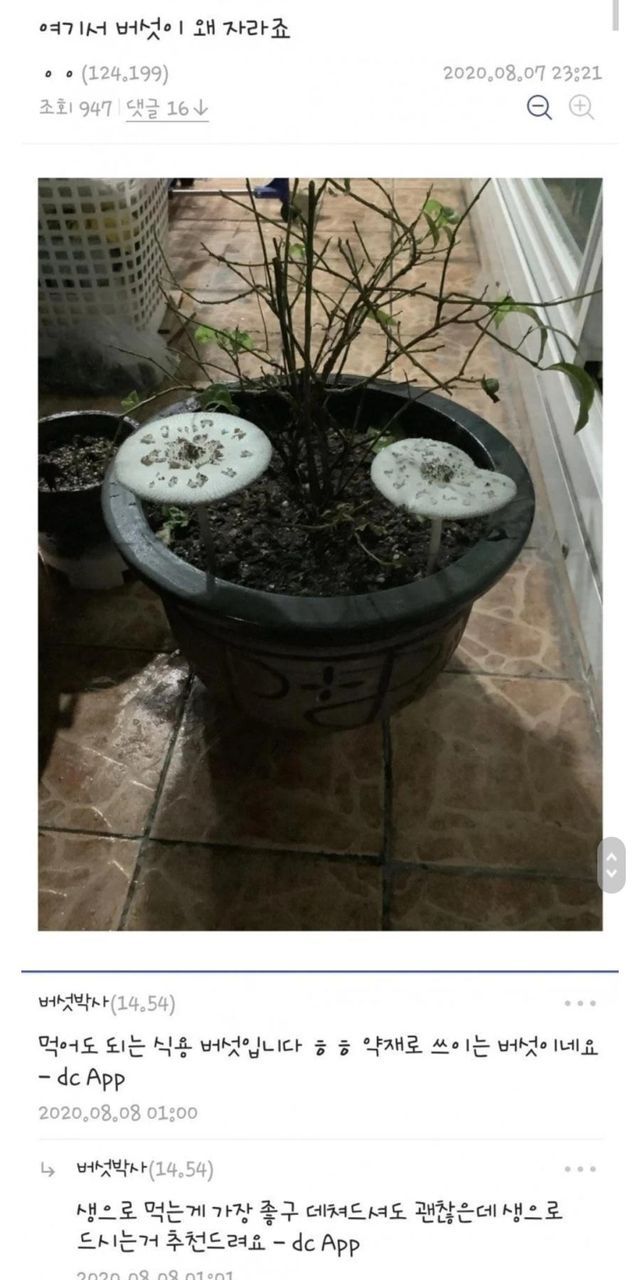Open more options on the 생으로 먹는게 reply
The image size is (640, 1280).
click(580, 1169)
